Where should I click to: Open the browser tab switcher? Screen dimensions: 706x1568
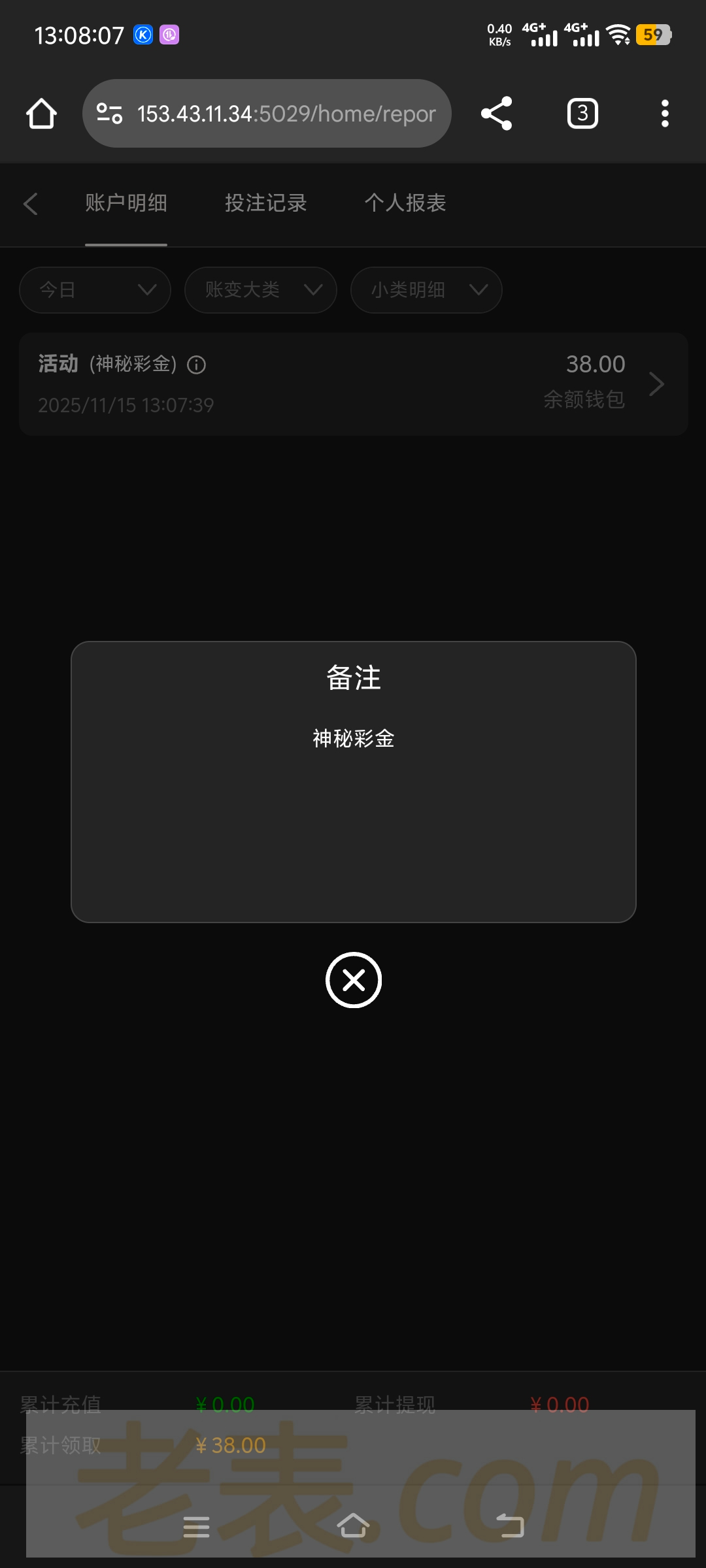[582, 114]
